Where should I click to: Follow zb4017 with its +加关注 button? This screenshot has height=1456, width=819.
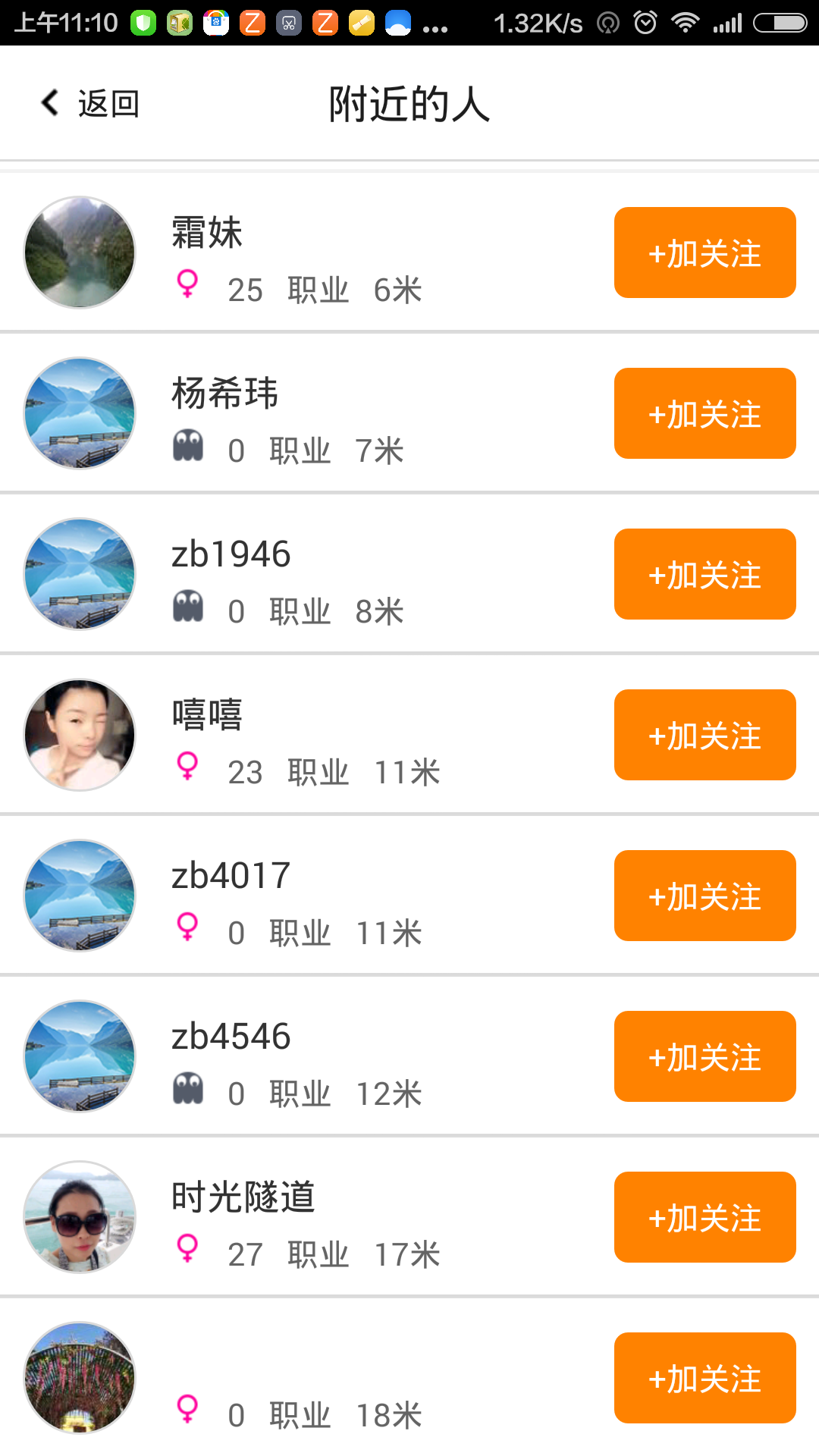pos(704,895)
